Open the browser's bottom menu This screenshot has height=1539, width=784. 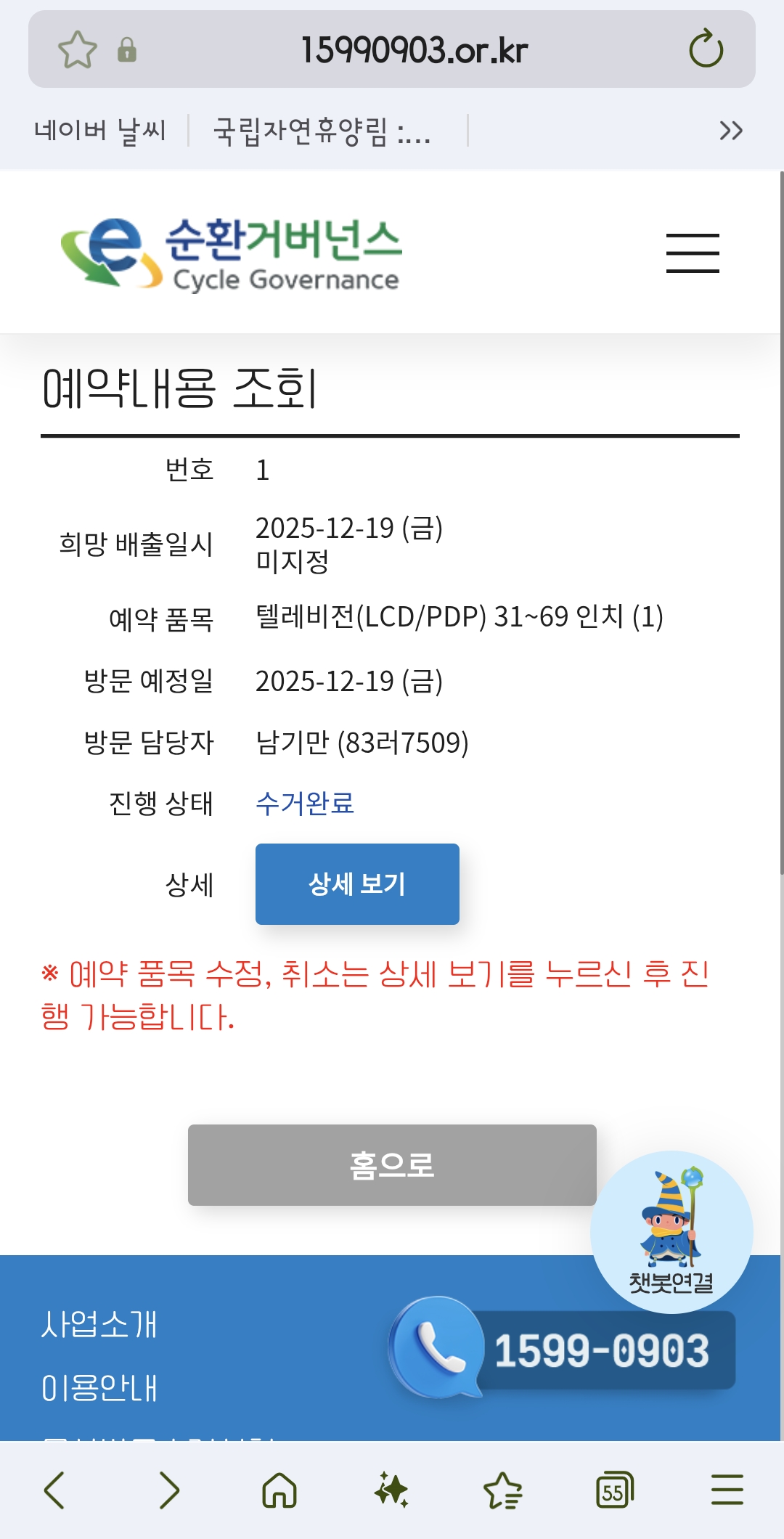(727, 1490)
